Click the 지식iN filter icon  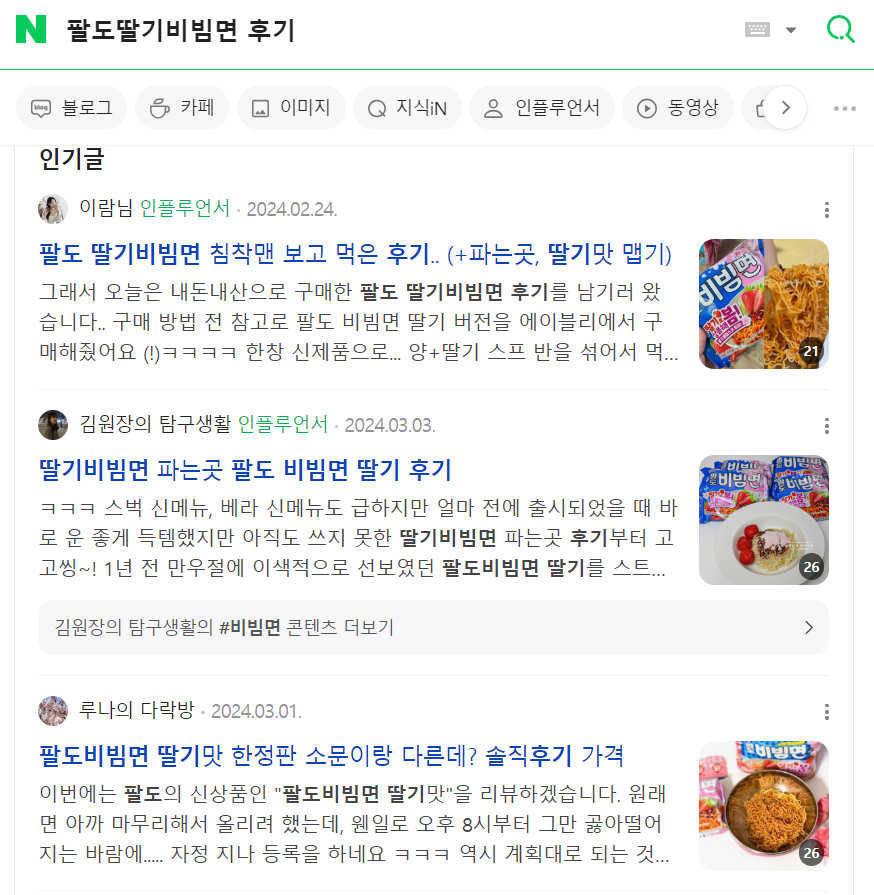[x=379, y=108]
